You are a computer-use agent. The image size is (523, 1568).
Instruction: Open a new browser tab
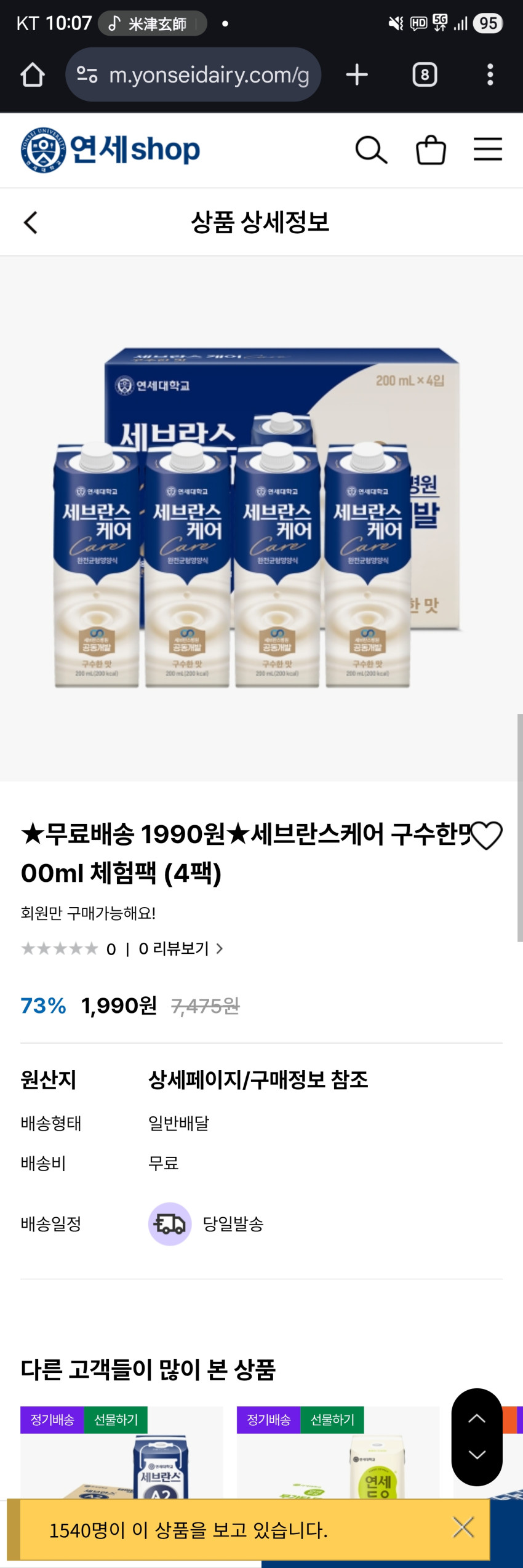(x=357, y=75)
